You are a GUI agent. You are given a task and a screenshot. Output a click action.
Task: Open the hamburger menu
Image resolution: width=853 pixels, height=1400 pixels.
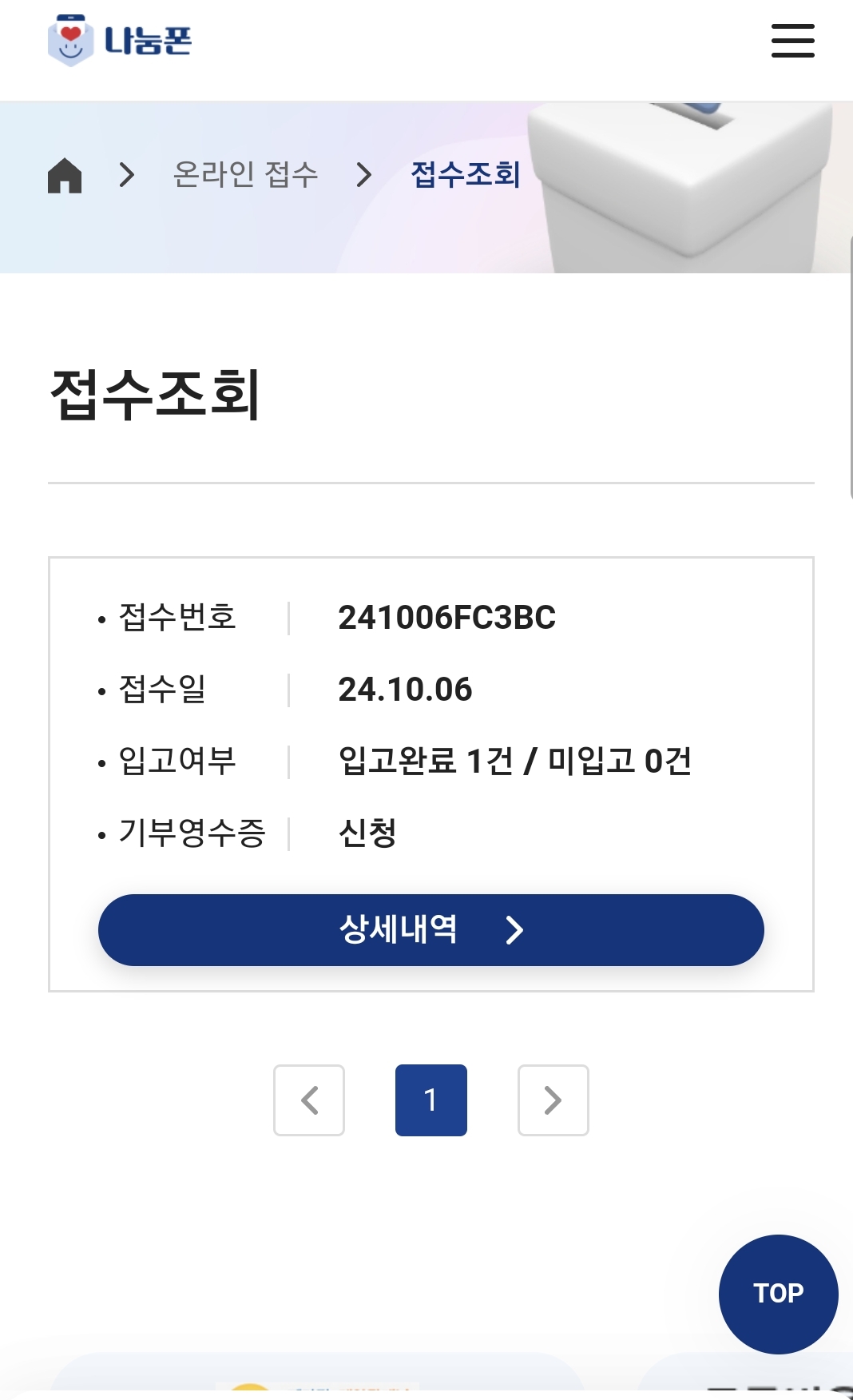[792, 41]
